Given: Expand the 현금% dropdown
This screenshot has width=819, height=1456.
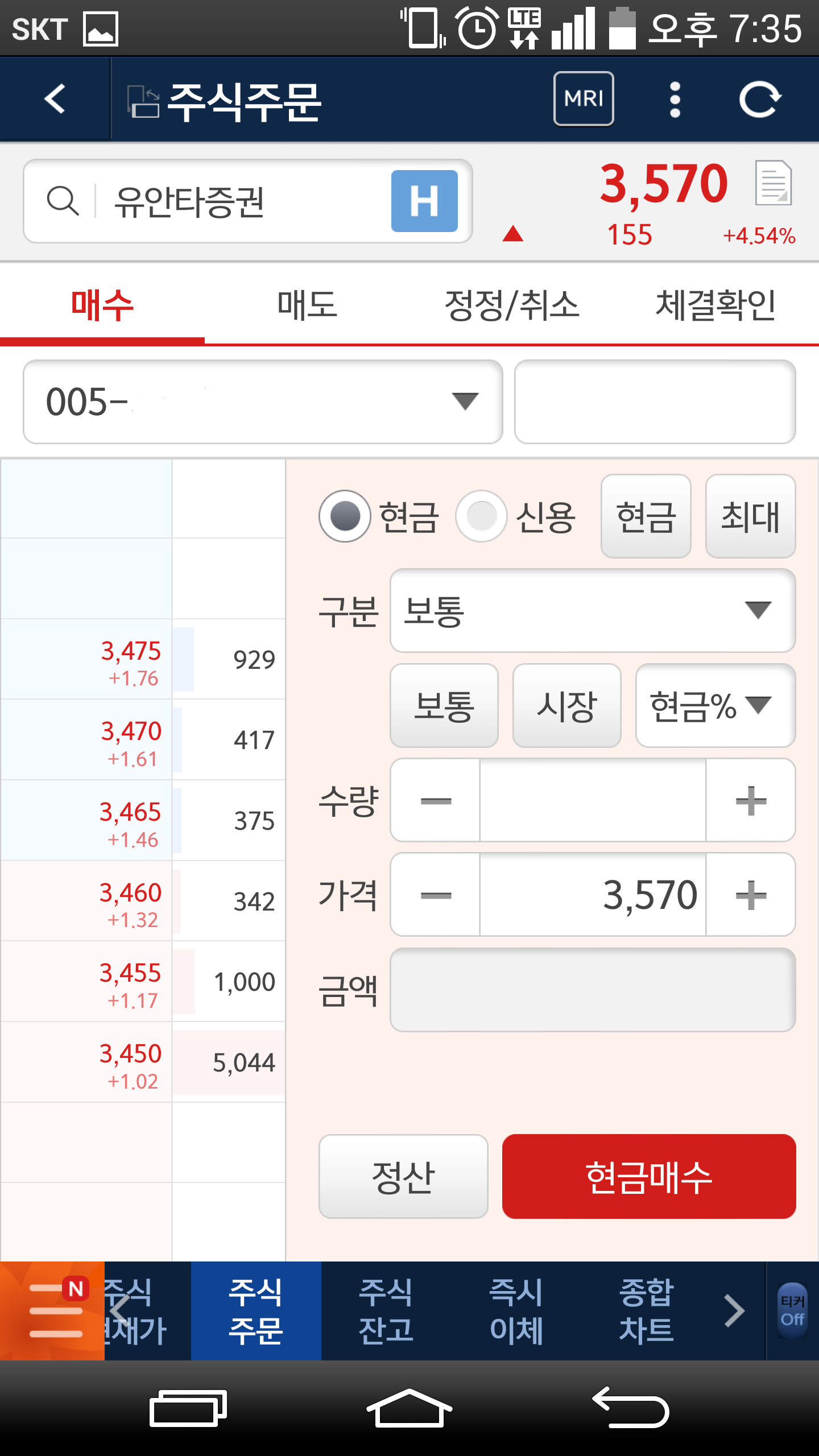Looking at the screenshot, I should (x=715, y=706).
